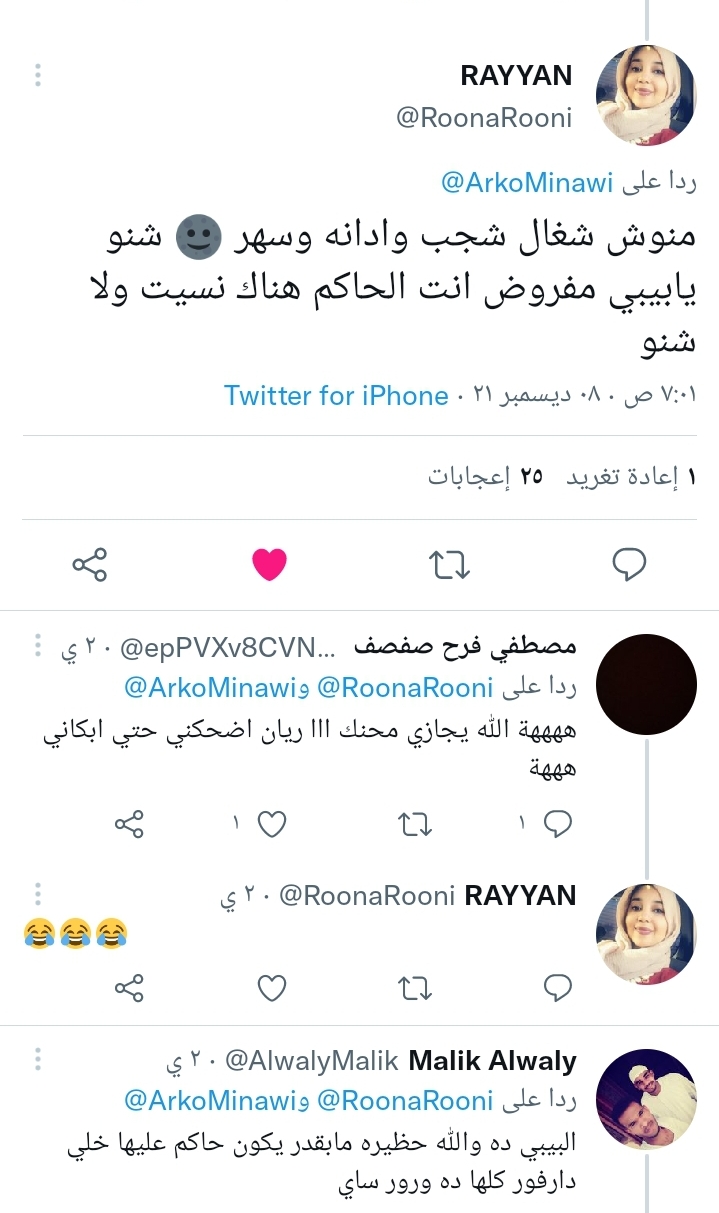Retweet مصطفي فرح's reply
This screenshot has width=719, height=1213.
tap(415, 824)
